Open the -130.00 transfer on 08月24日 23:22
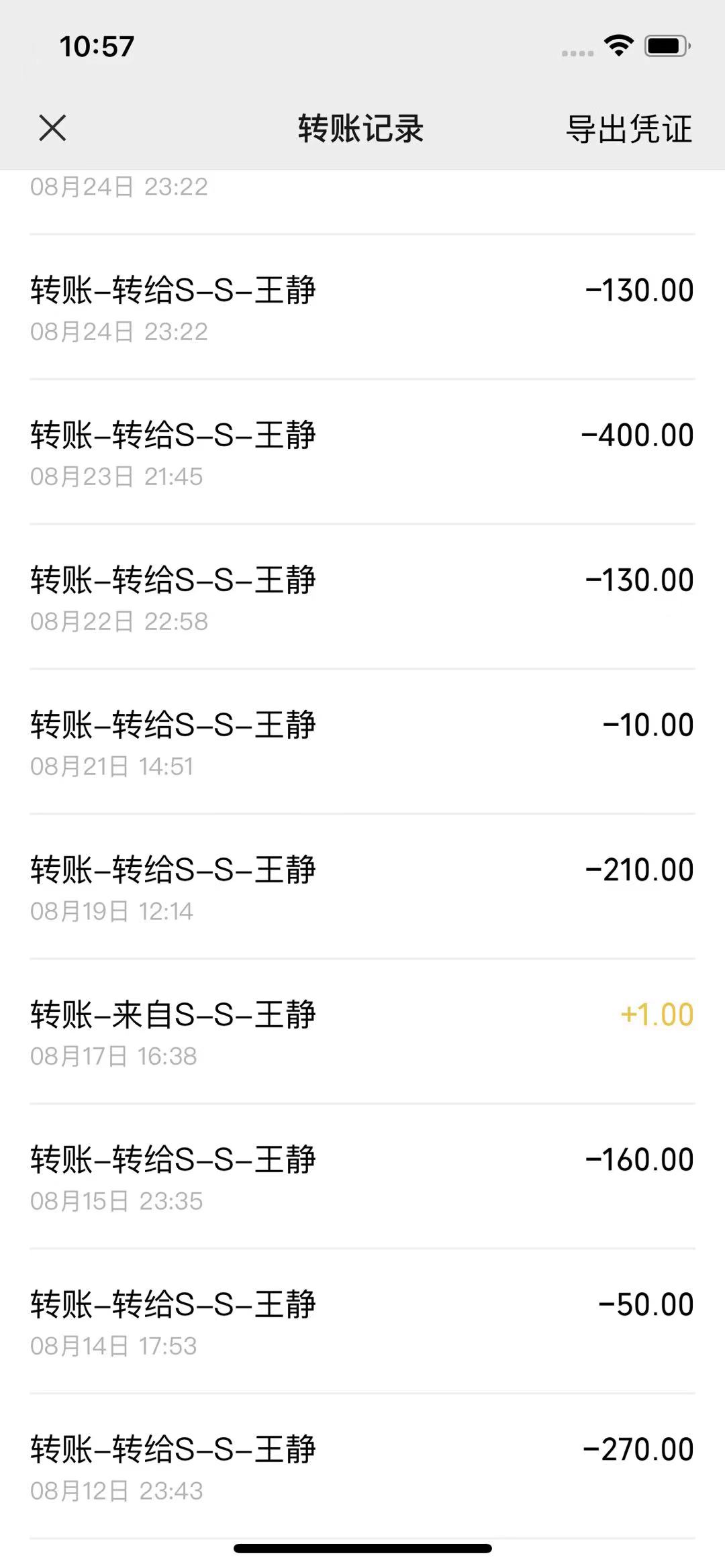This screenshot has width=725, height=1568. pos(362,307)
